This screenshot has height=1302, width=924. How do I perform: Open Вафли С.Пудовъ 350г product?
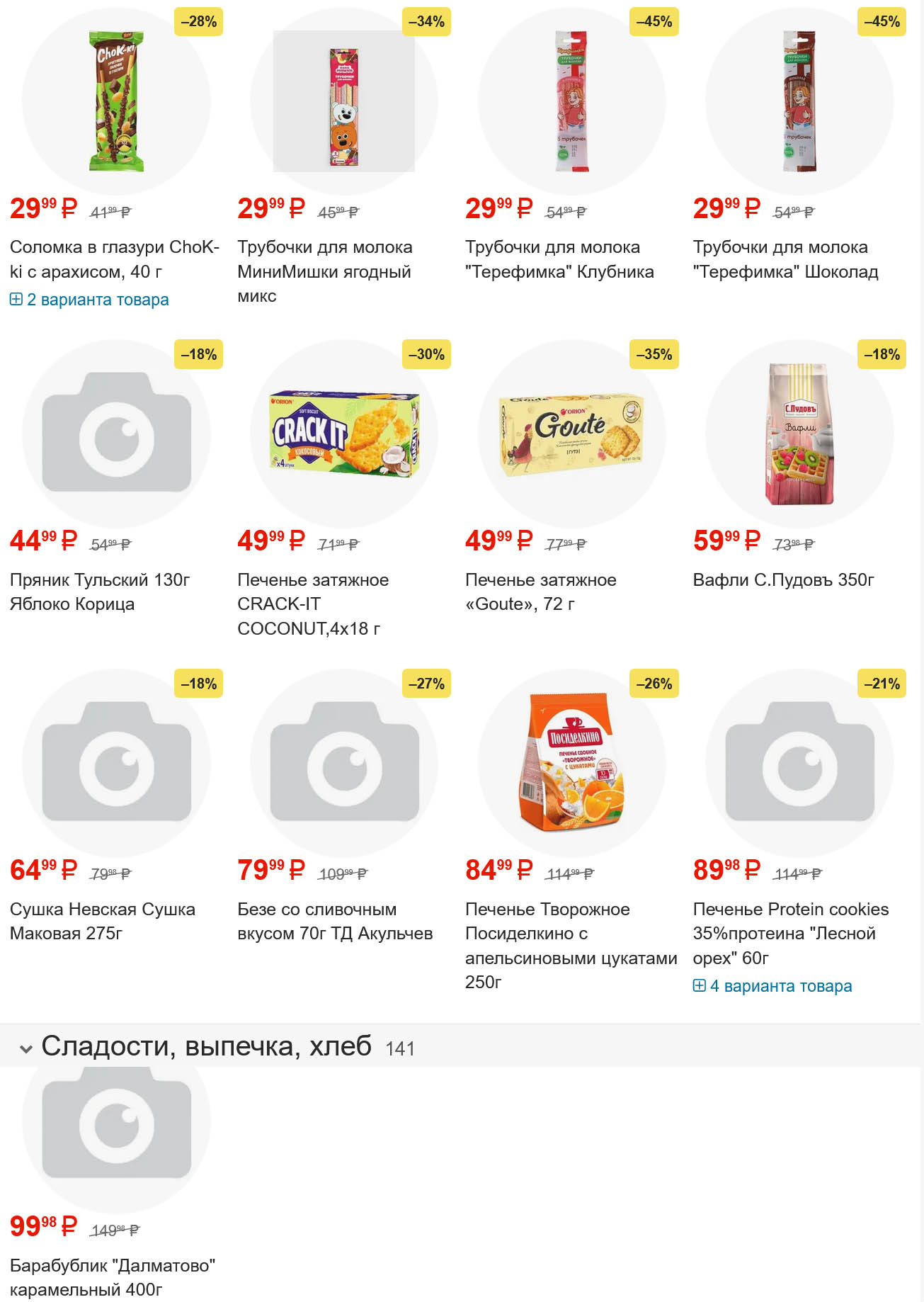(783, 579)
